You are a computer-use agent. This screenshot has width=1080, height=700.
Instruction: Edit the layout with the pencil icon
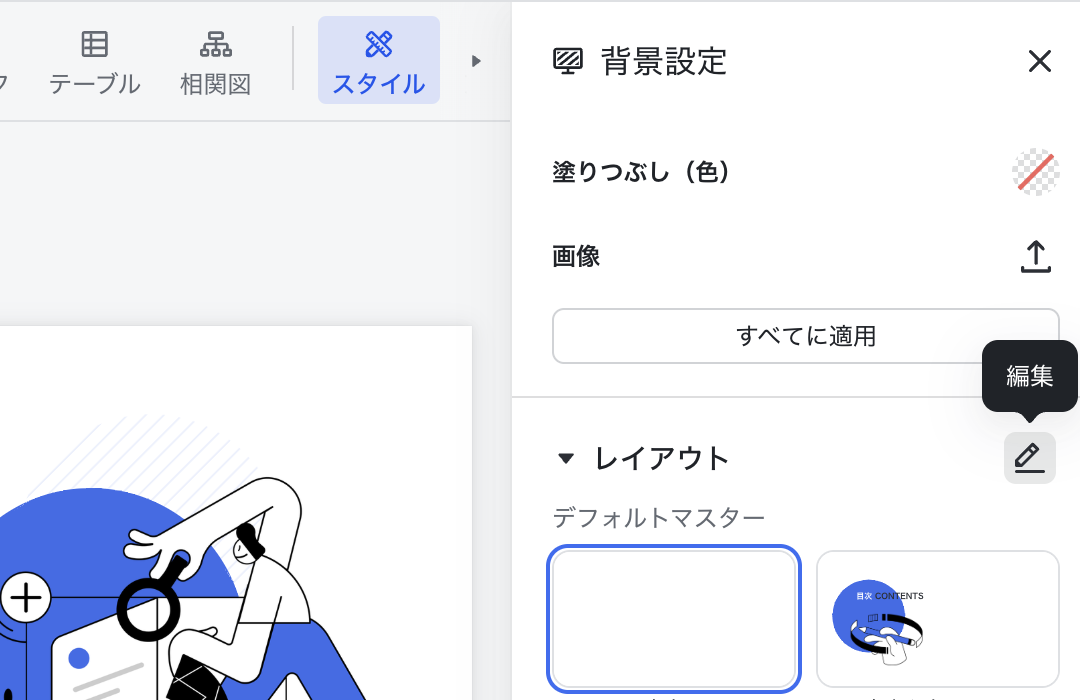point(1029,458)
